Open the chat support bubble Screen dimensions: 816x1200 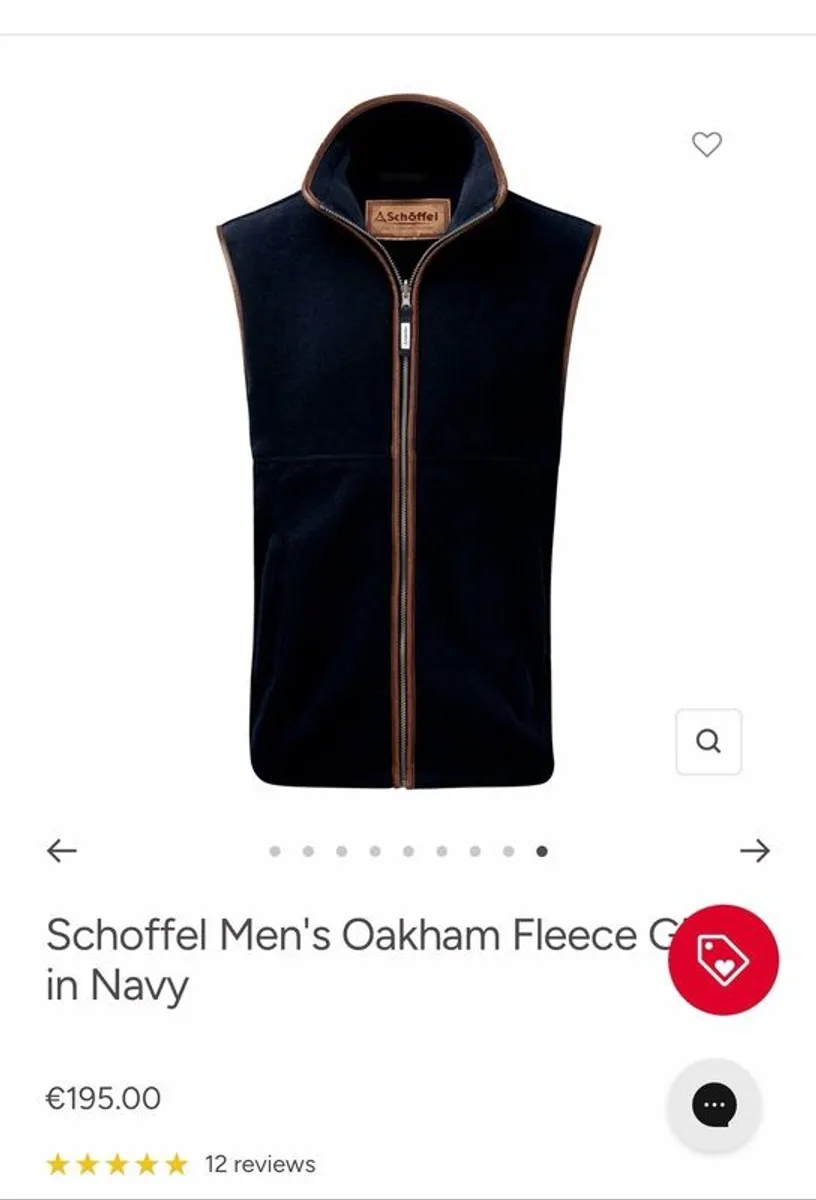coord(714,1104)
